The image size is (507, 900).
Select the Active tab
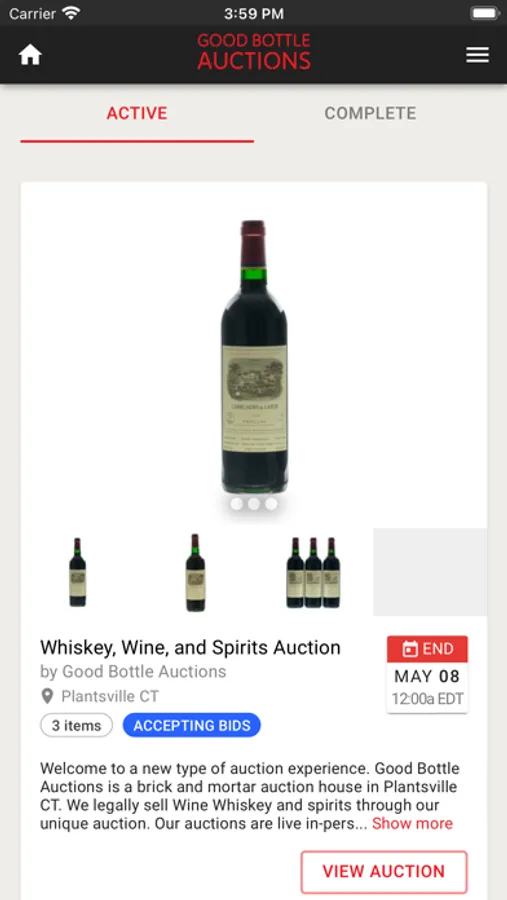point(137,113)
